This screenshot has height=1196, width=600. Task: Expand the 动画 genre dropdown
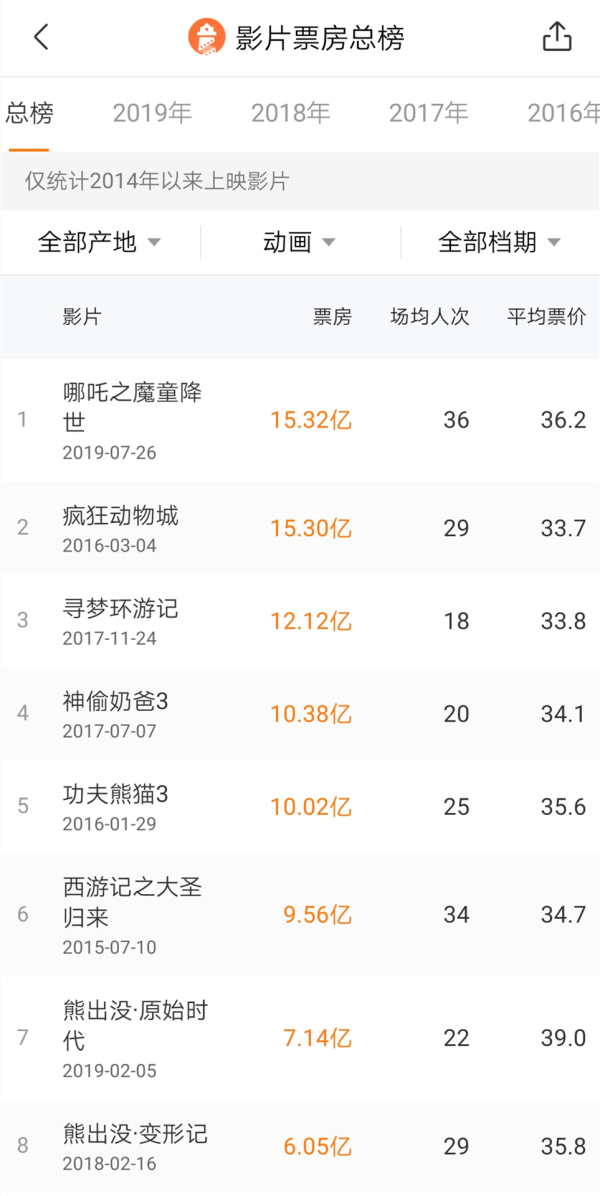point(300,243)
